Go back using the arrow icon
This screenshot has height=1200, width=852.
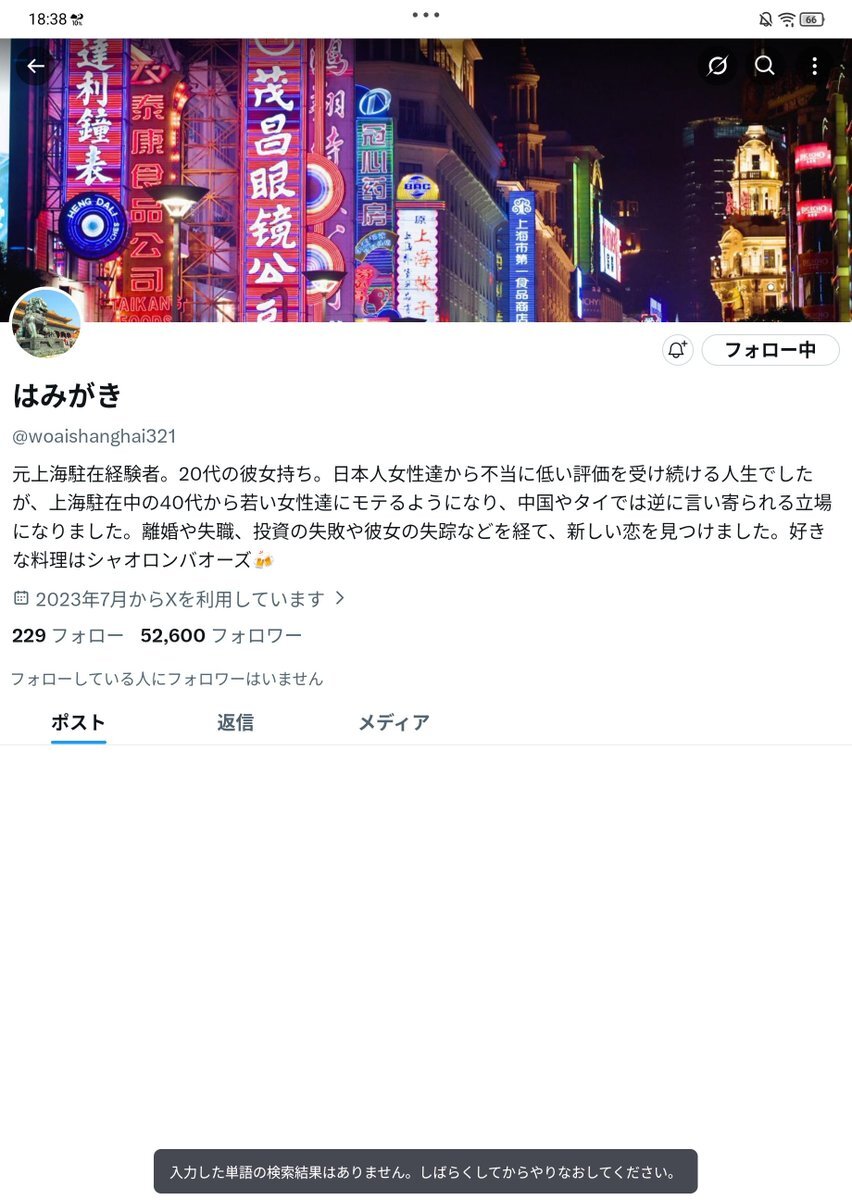click(x=36, y=66)
